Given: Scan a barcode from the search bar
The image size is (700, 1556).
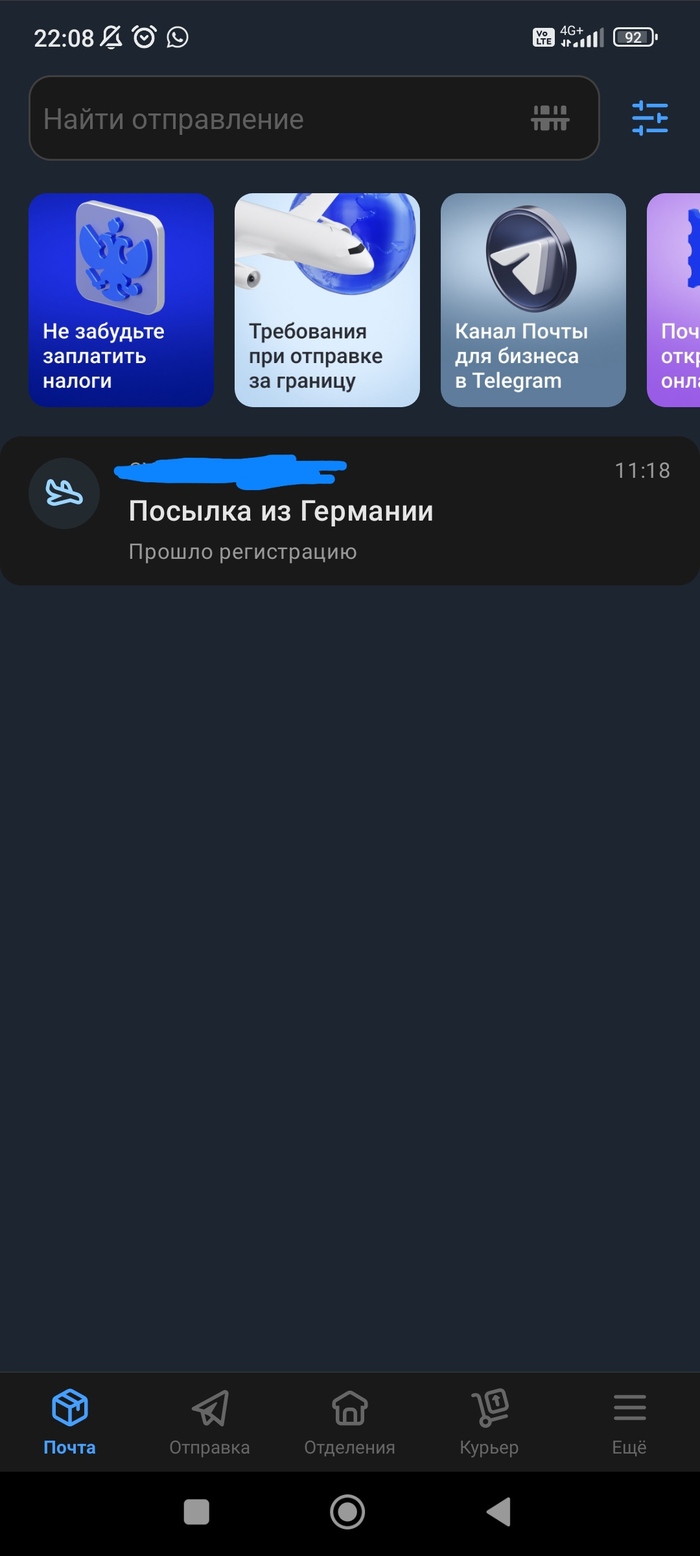Looking at the screenshot, I should click(x=549, y=119).
